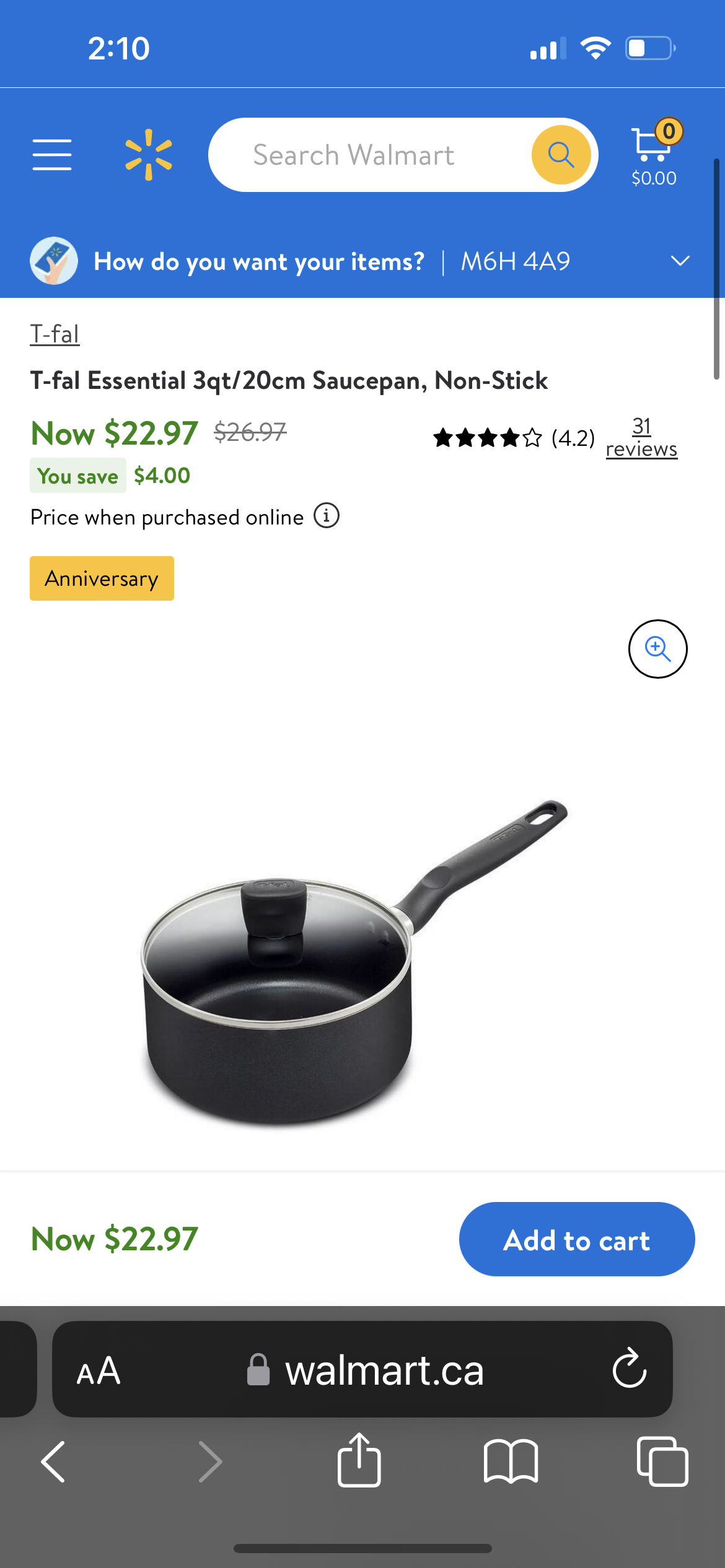Add saucepan to cart
725x1568 pixels.
click(576, 1239)
